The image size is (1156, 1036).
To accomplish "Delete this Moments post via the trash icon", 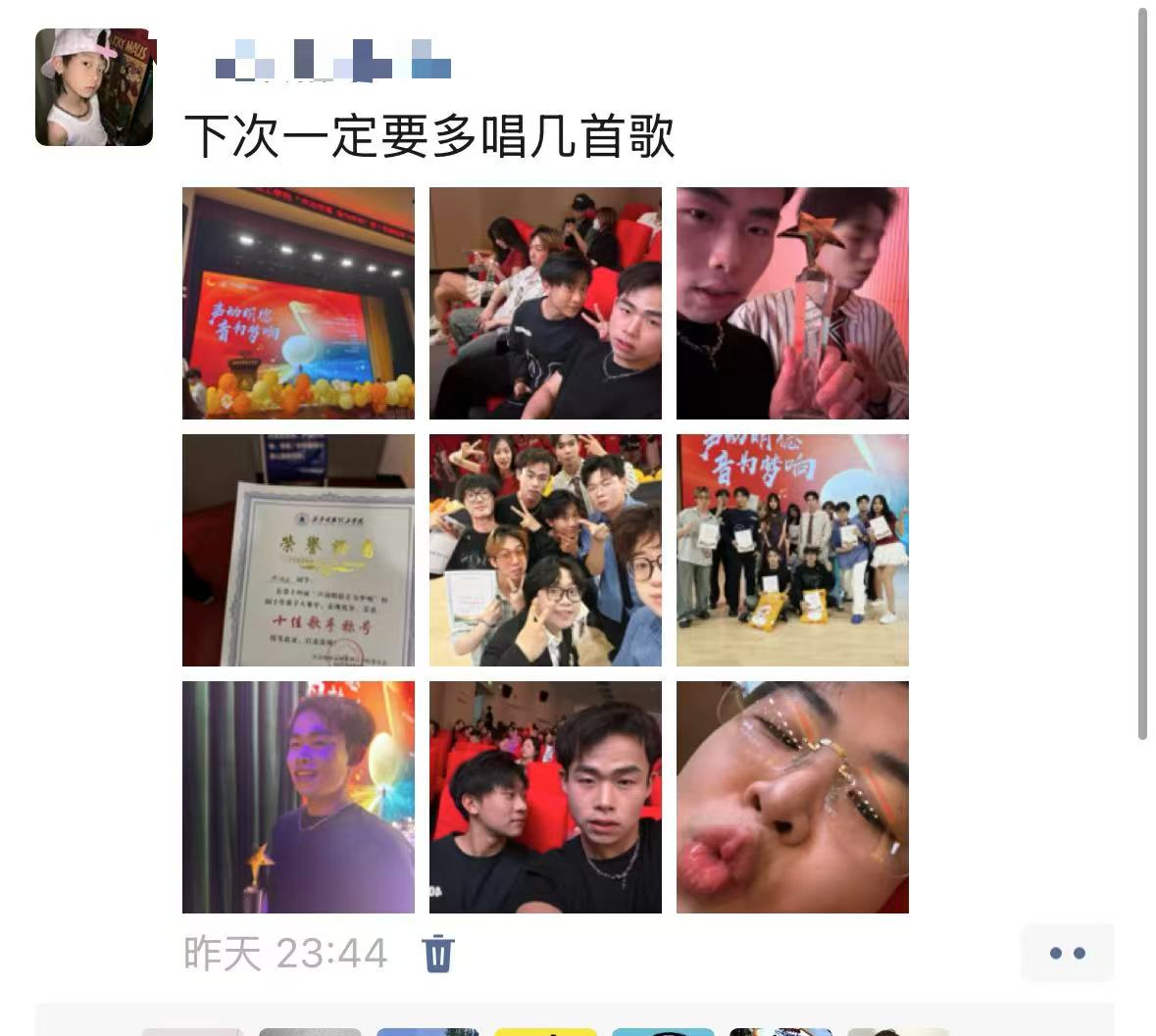I will click(437, 953).
